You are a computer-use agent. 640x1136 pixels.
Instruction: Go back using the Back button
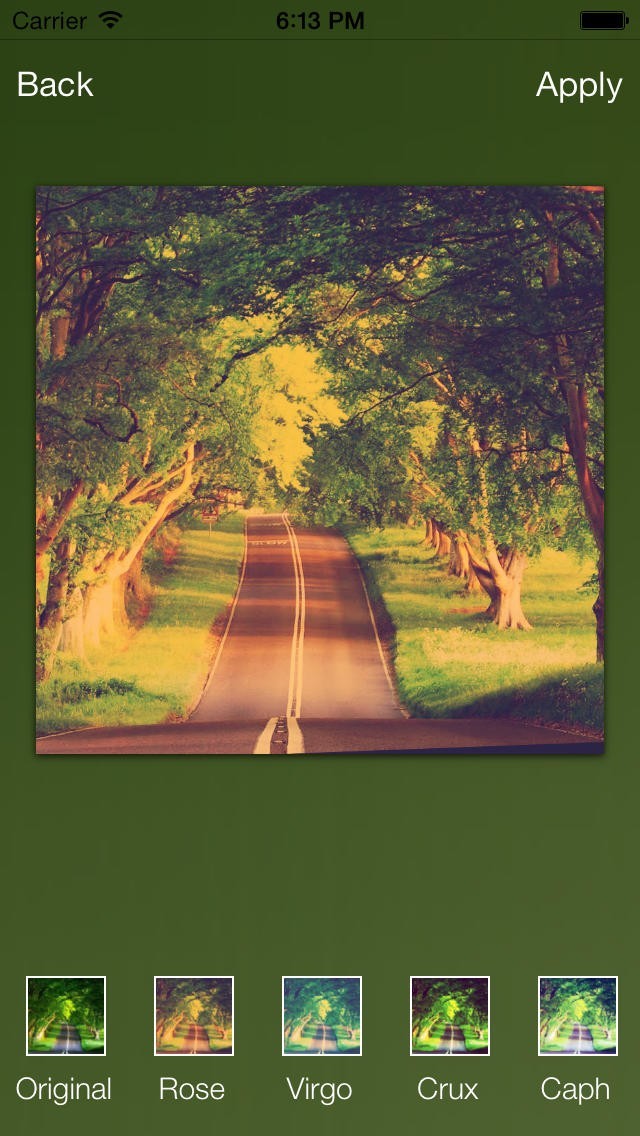(55, 85)
